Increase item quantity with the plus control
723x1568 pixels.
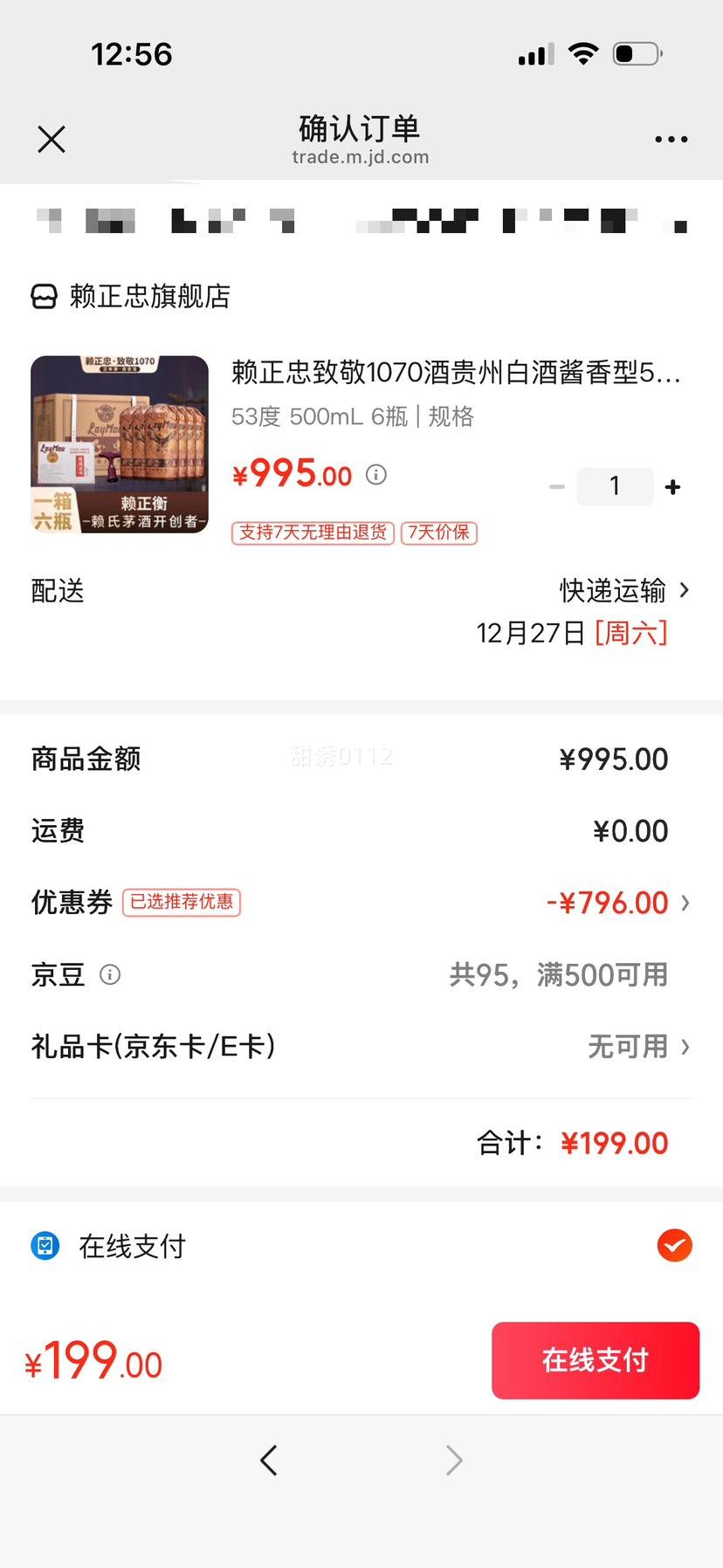(x=671, y=486)
